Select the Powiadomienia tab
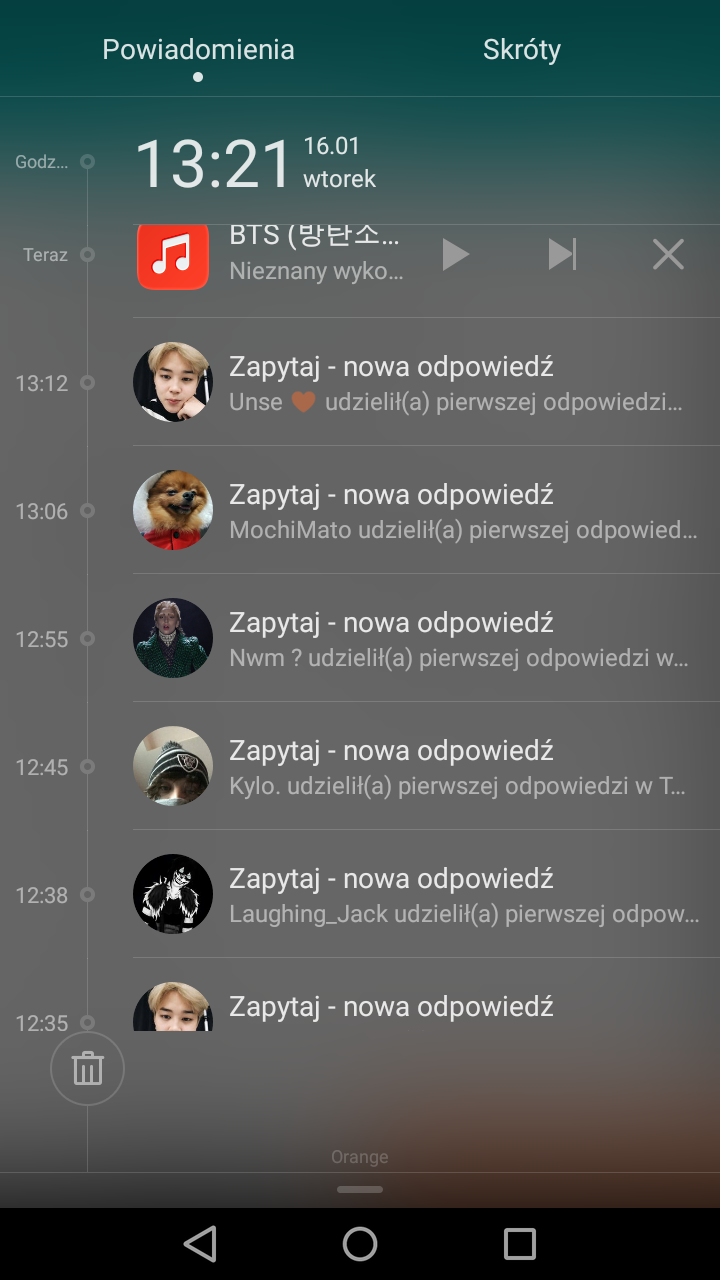Screen dimensions: 720x1280 (198, 50)
